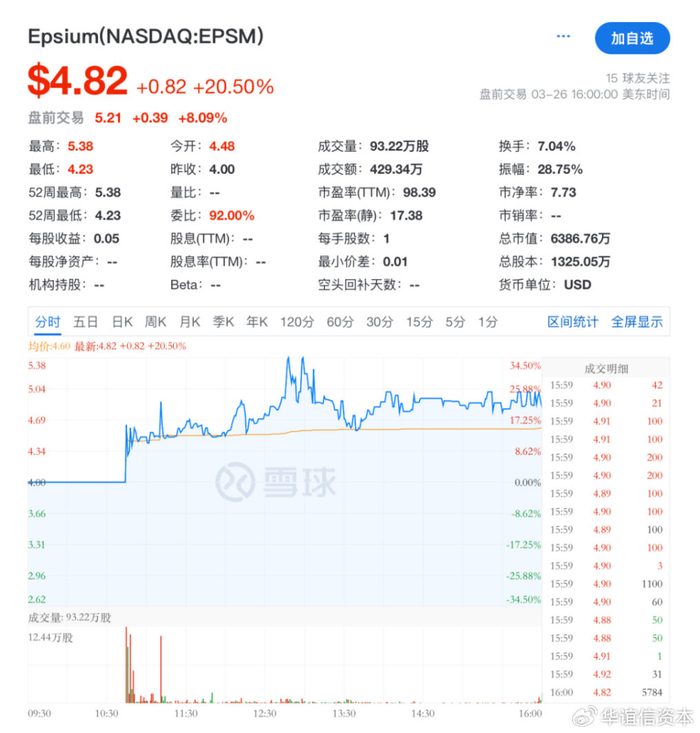Add EPSM to watchlist with 加自选
This screenshot has width=700, height=733.
pos(631,38)
